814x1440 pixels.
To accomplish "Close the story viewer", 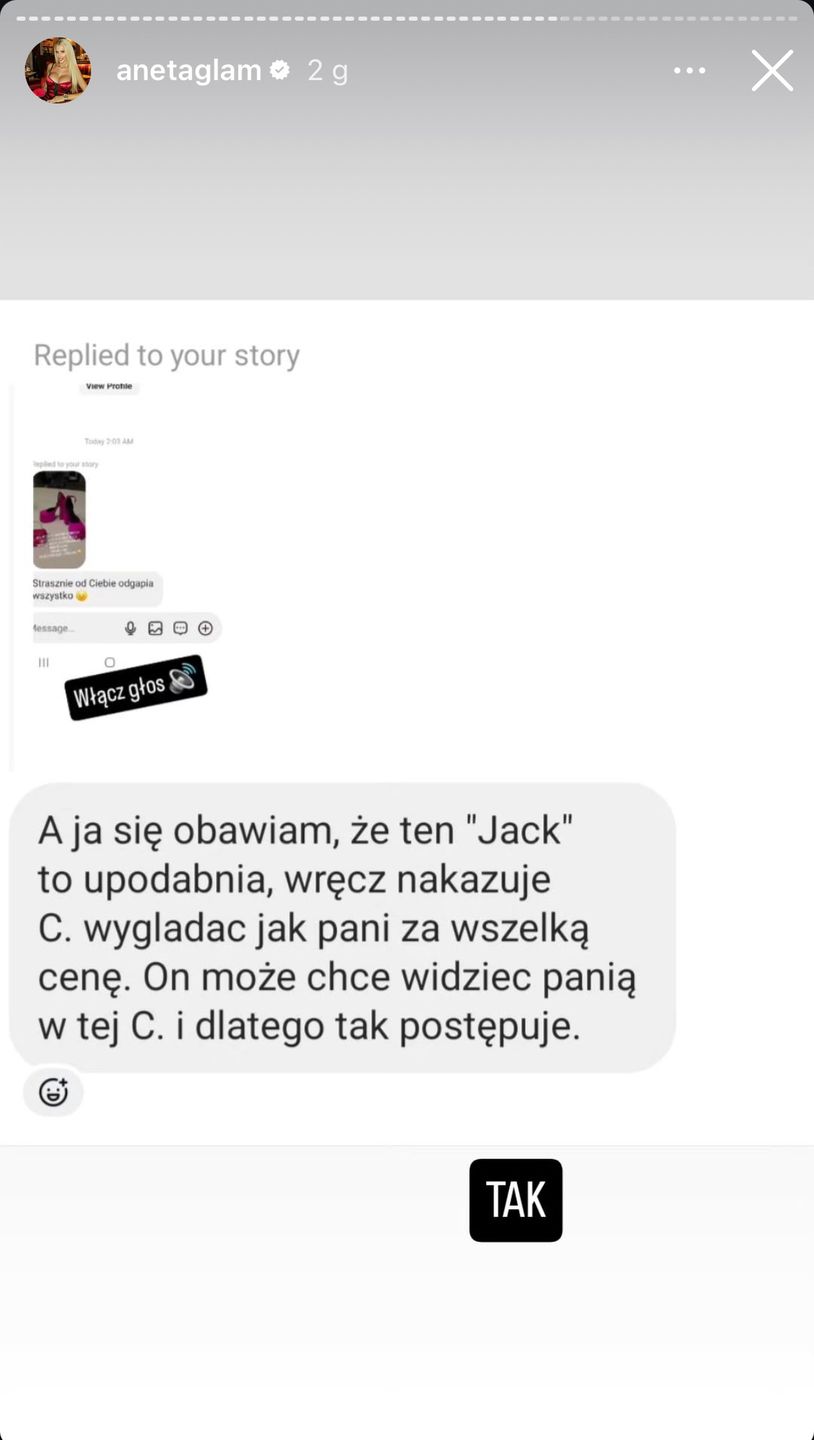I will [x=772, y=71].
